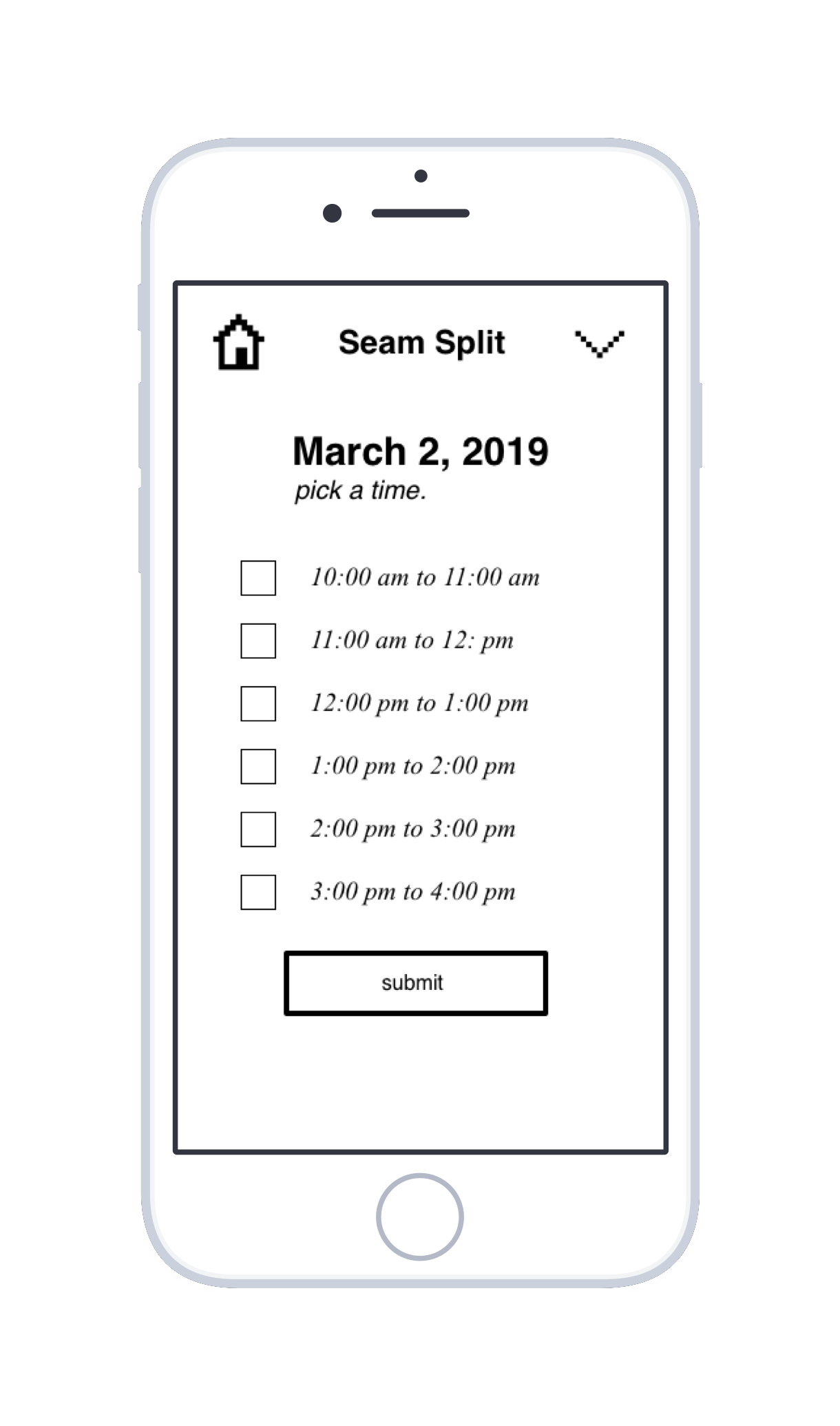Choose the 2:00 pm to 3:00 pm slot
The height and width of the screenshot is (1426, 840).
coord(258,829)
